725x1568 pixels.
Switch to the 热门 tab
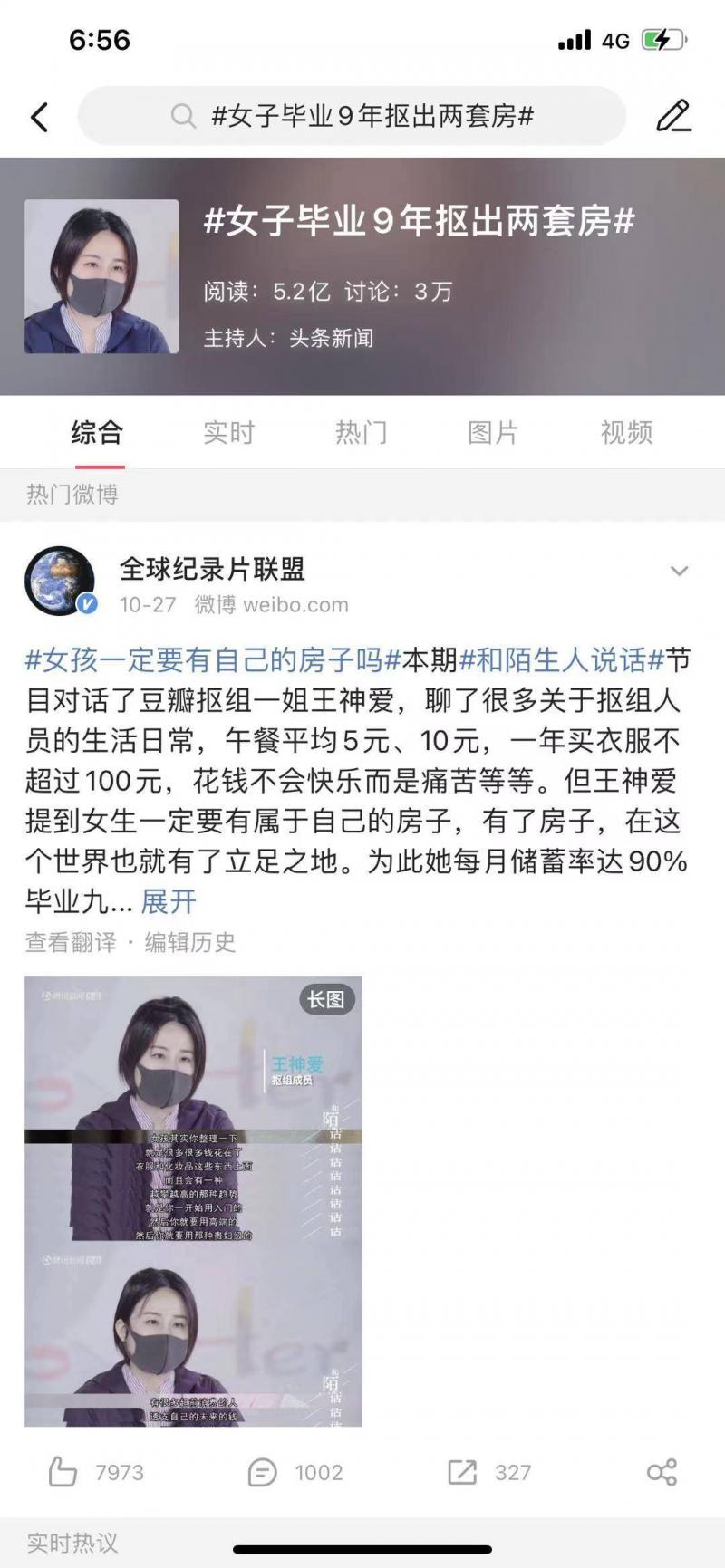(362, 432)
